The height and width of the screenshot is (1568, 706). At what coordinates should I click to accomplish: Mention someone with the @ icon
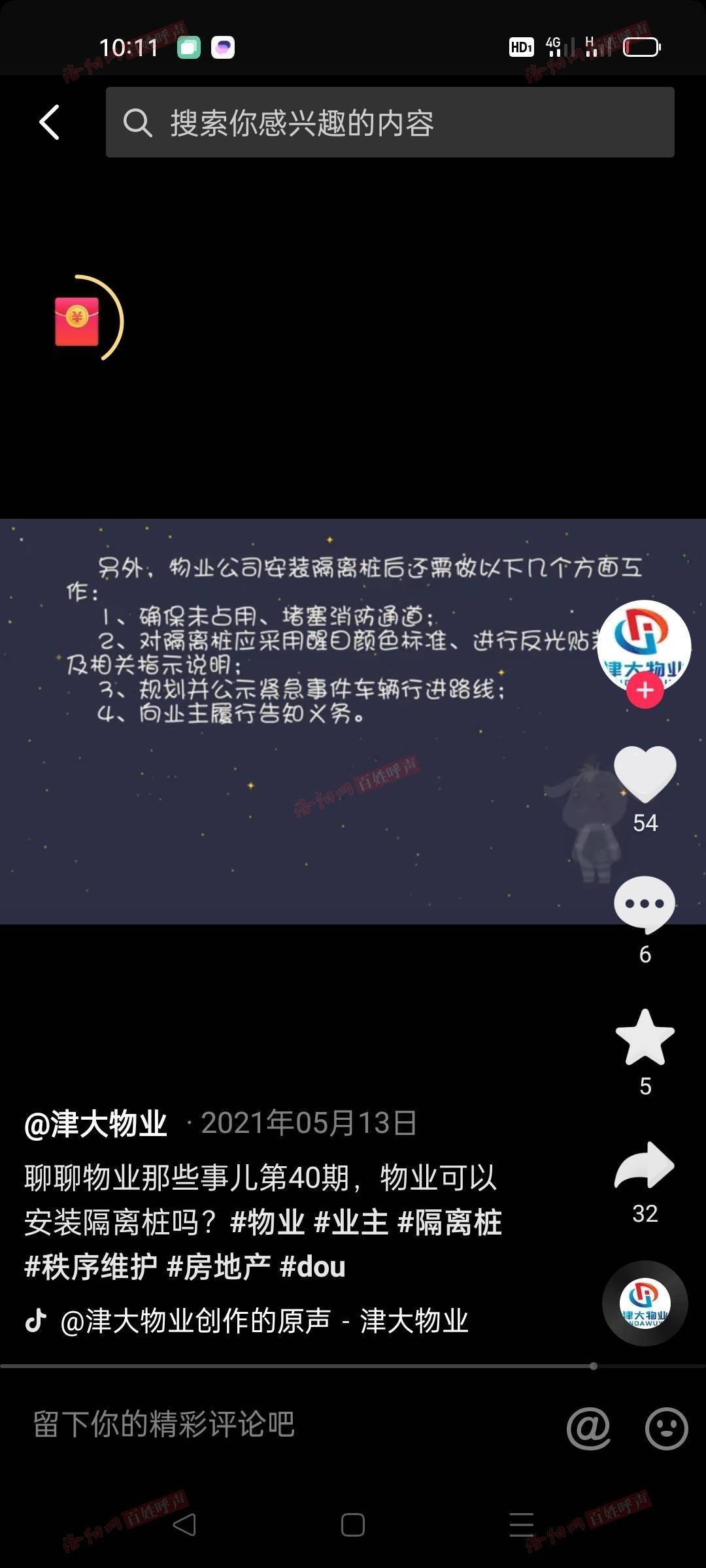(x=588, y=1428)
